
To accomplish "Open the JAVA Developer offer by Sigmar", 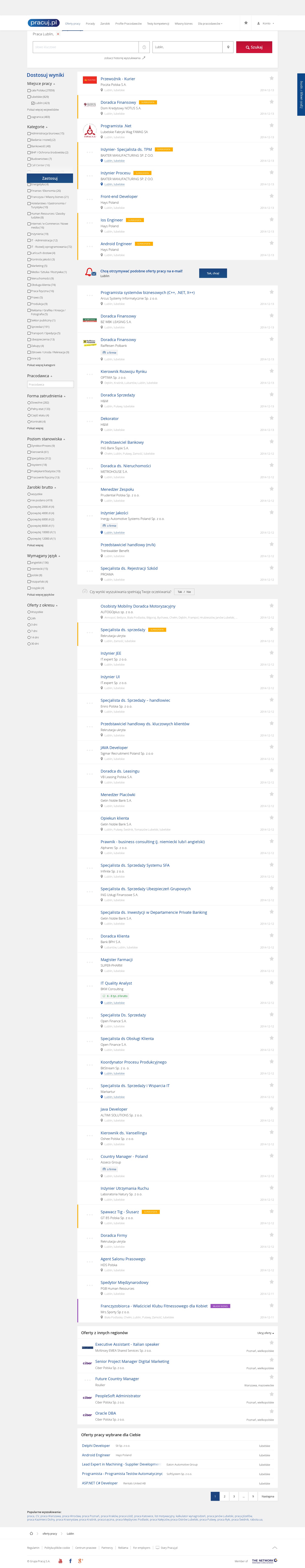I will 114,748.
